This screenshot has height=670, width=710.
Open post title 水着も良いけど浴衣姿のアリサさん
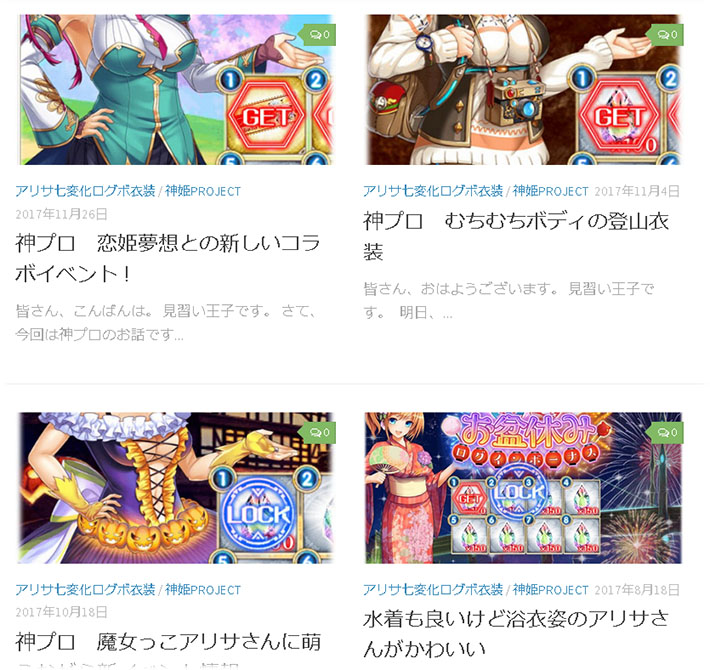point(515,633)
